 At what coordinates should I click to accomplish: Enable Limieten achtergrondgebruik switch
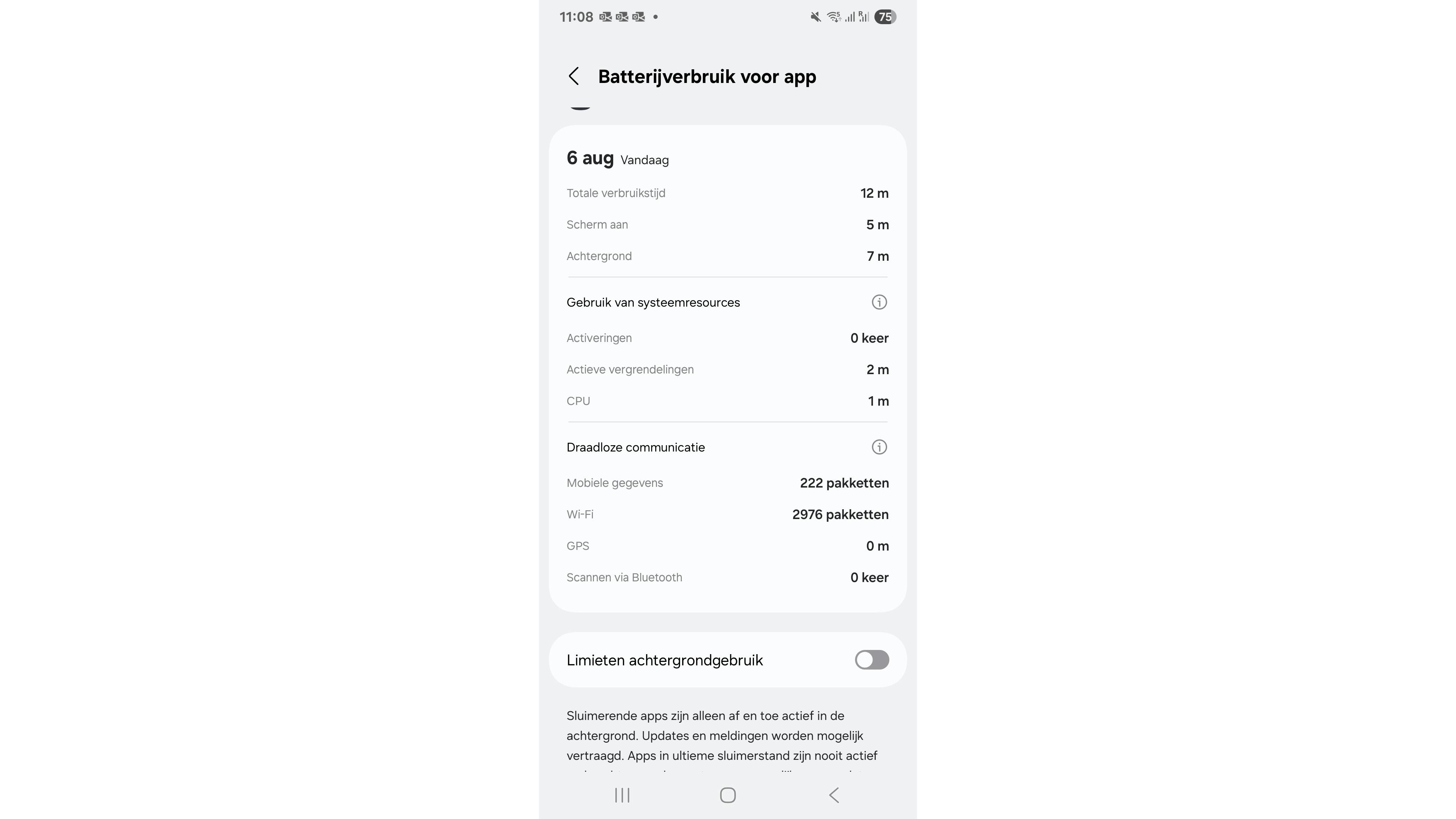[871, 660]
